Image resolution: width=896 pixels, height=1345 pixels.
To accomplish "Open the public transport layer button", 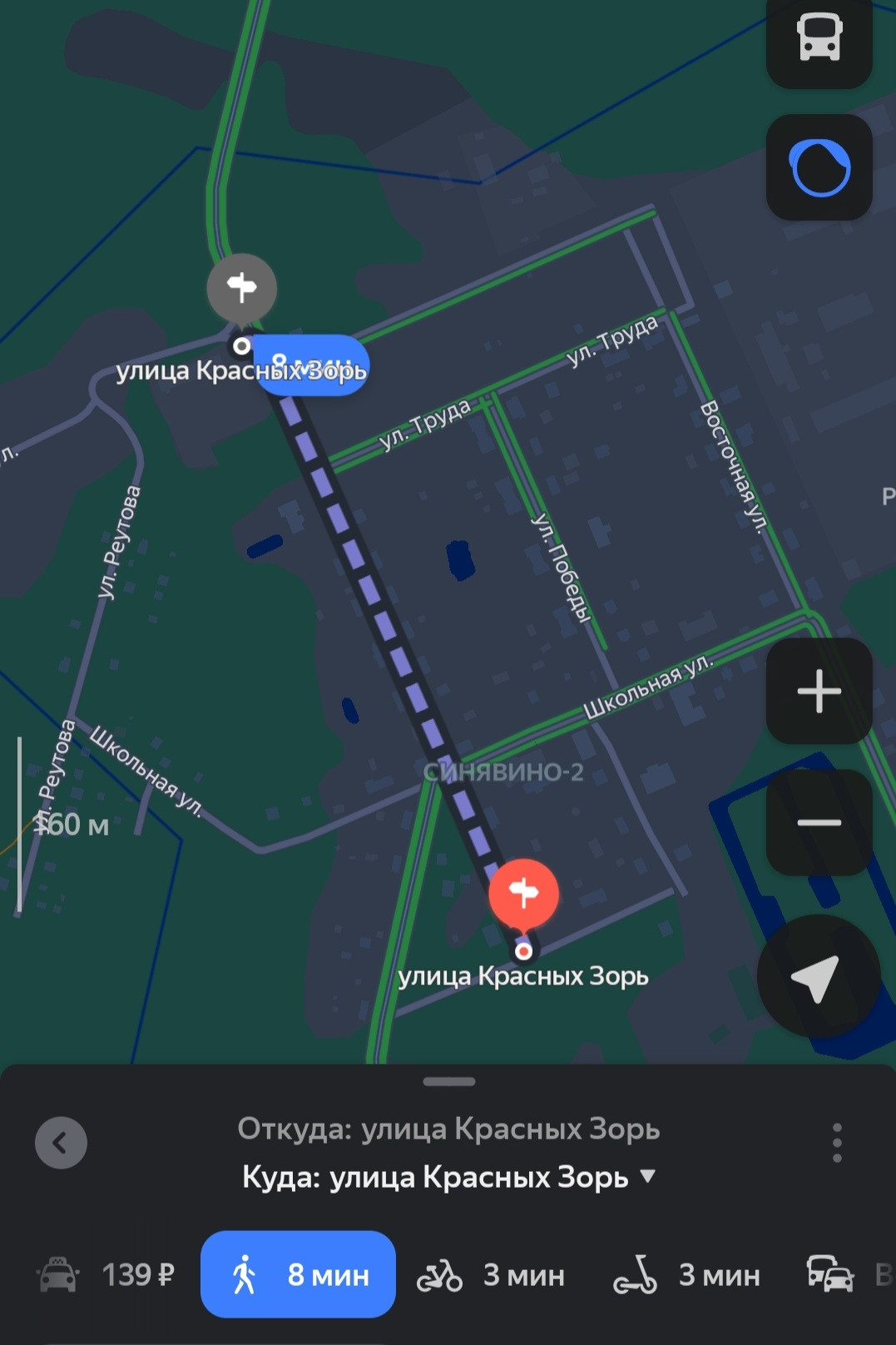I will coord(819,37).
